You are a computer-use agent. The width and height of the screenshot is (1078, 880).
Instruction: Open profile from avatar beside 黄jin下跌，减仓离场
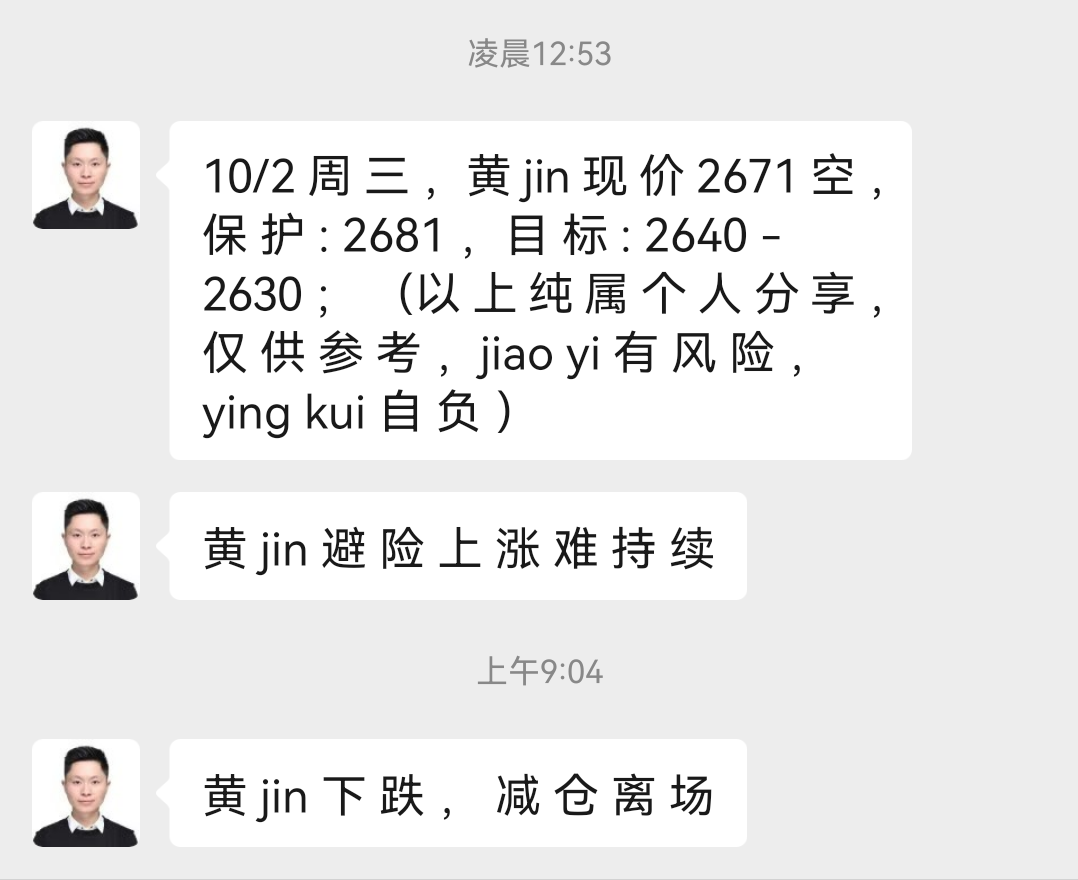[x=86, y=793]
